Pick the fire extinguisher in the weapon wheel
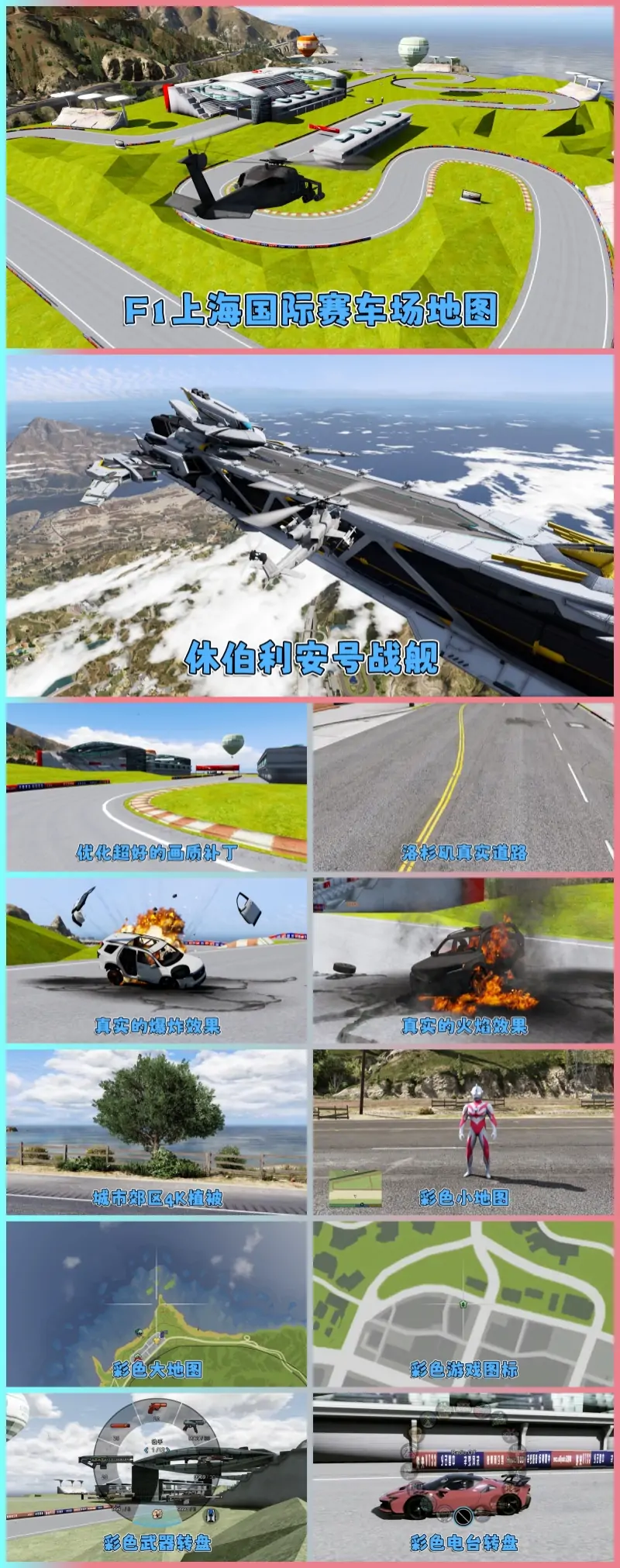 [x=119, y=1426]
